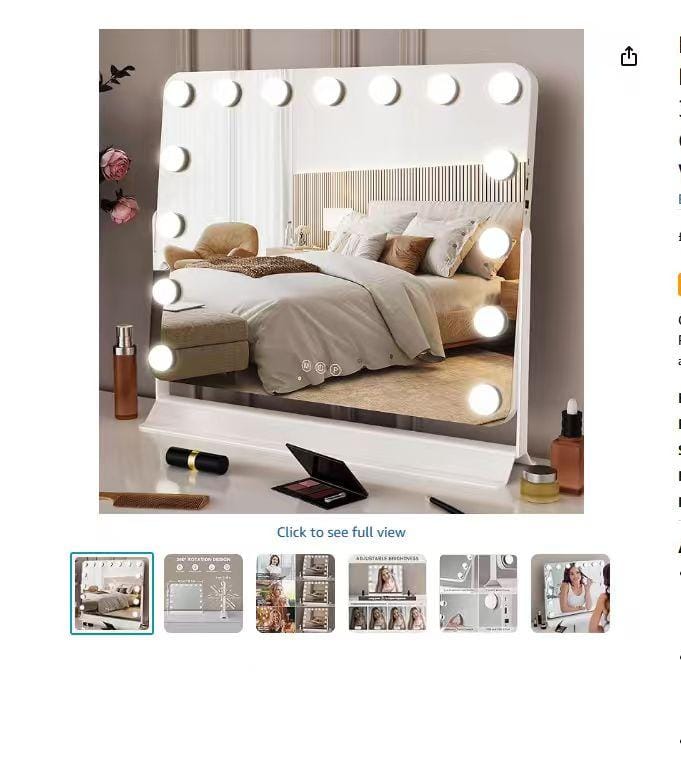Share this product
Image resolution: width=681 pixels, height=783 pixels.
[628, 57]
